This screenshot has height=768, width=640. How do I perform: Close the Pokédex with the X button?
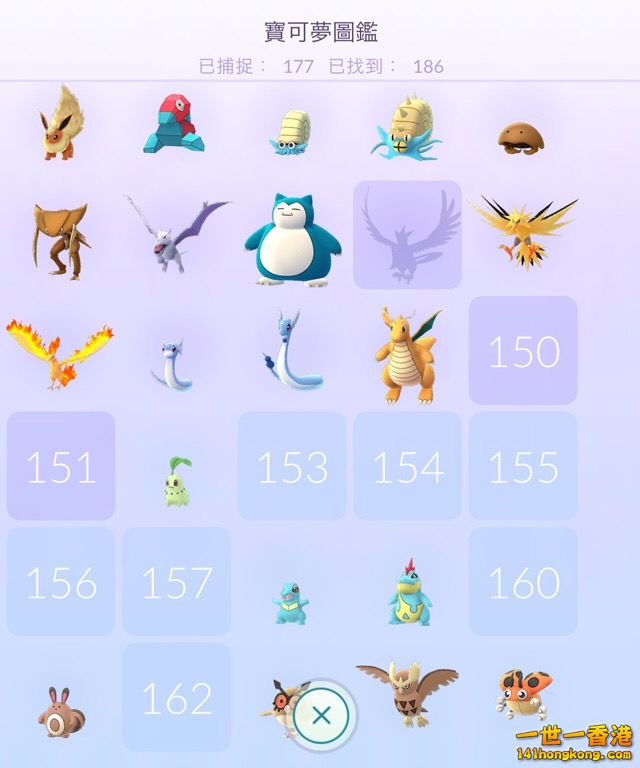(x=321, y=715)
